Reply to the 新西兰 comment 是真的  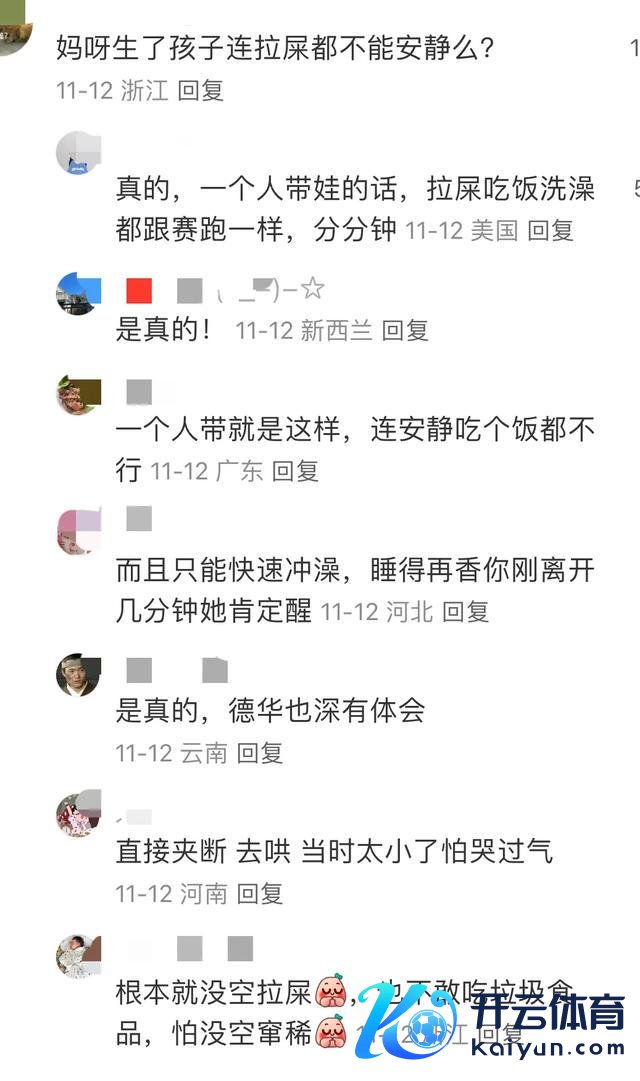coord(404,330)
